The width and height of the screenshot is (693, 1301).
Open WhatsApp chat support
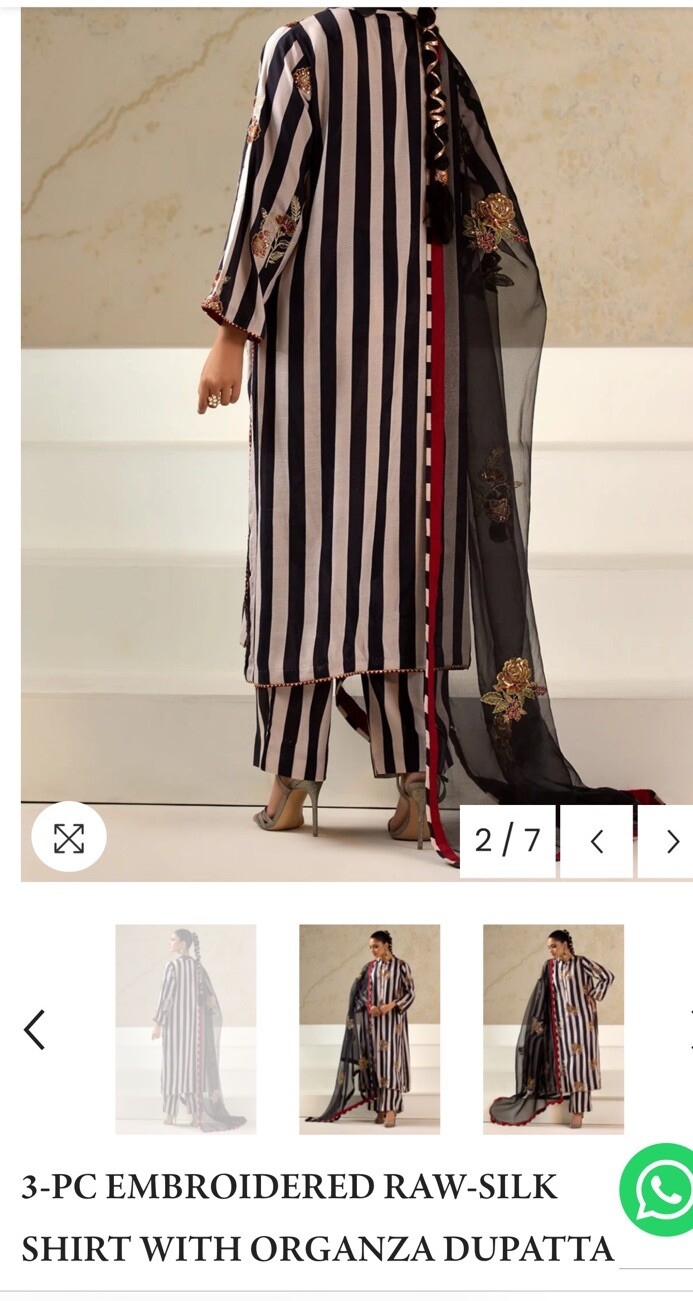coord(657,1189)
